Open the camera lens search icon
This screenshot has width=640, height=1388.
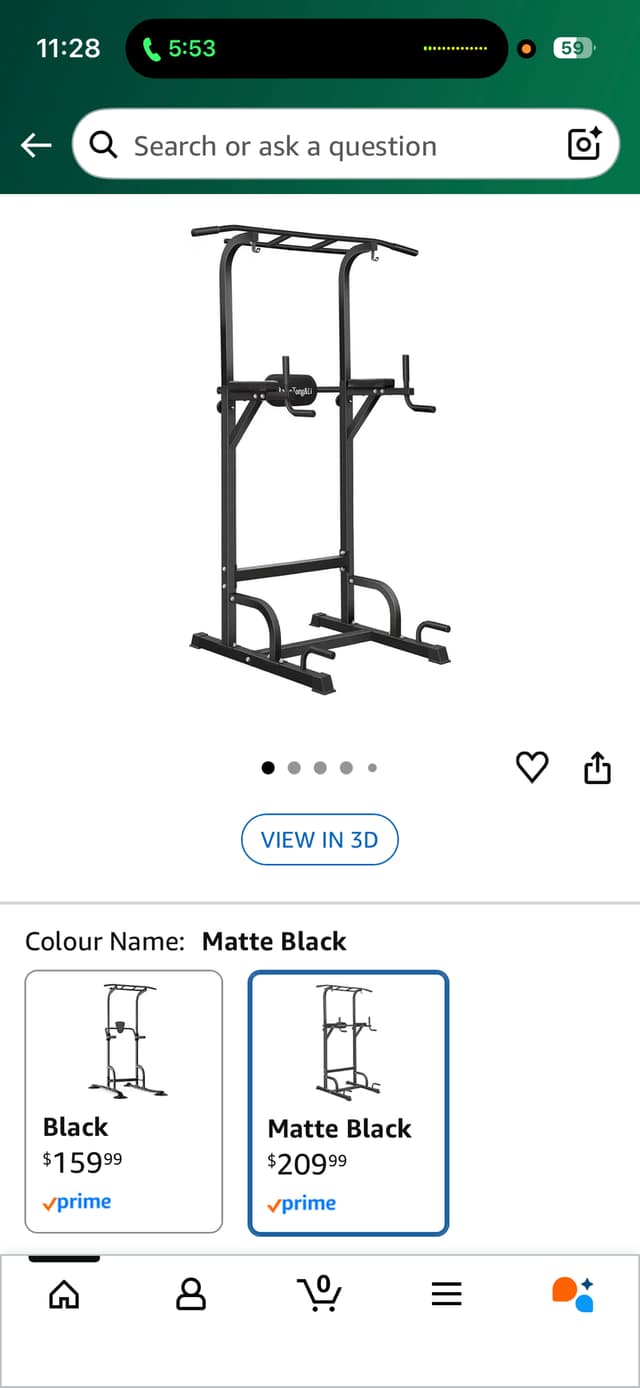pos(584,145)
